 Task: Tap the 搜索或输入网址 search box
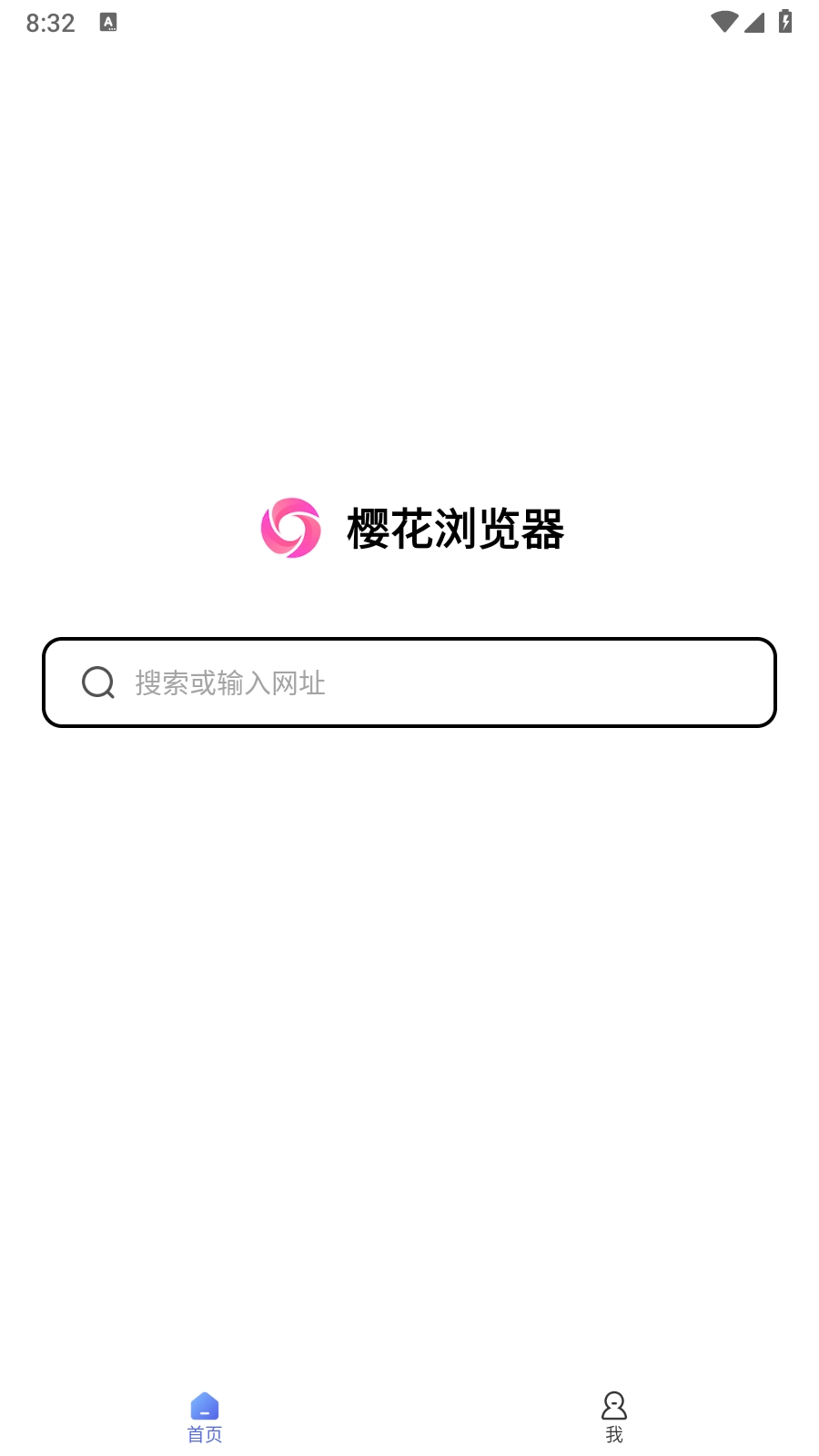tap(409, 682)
